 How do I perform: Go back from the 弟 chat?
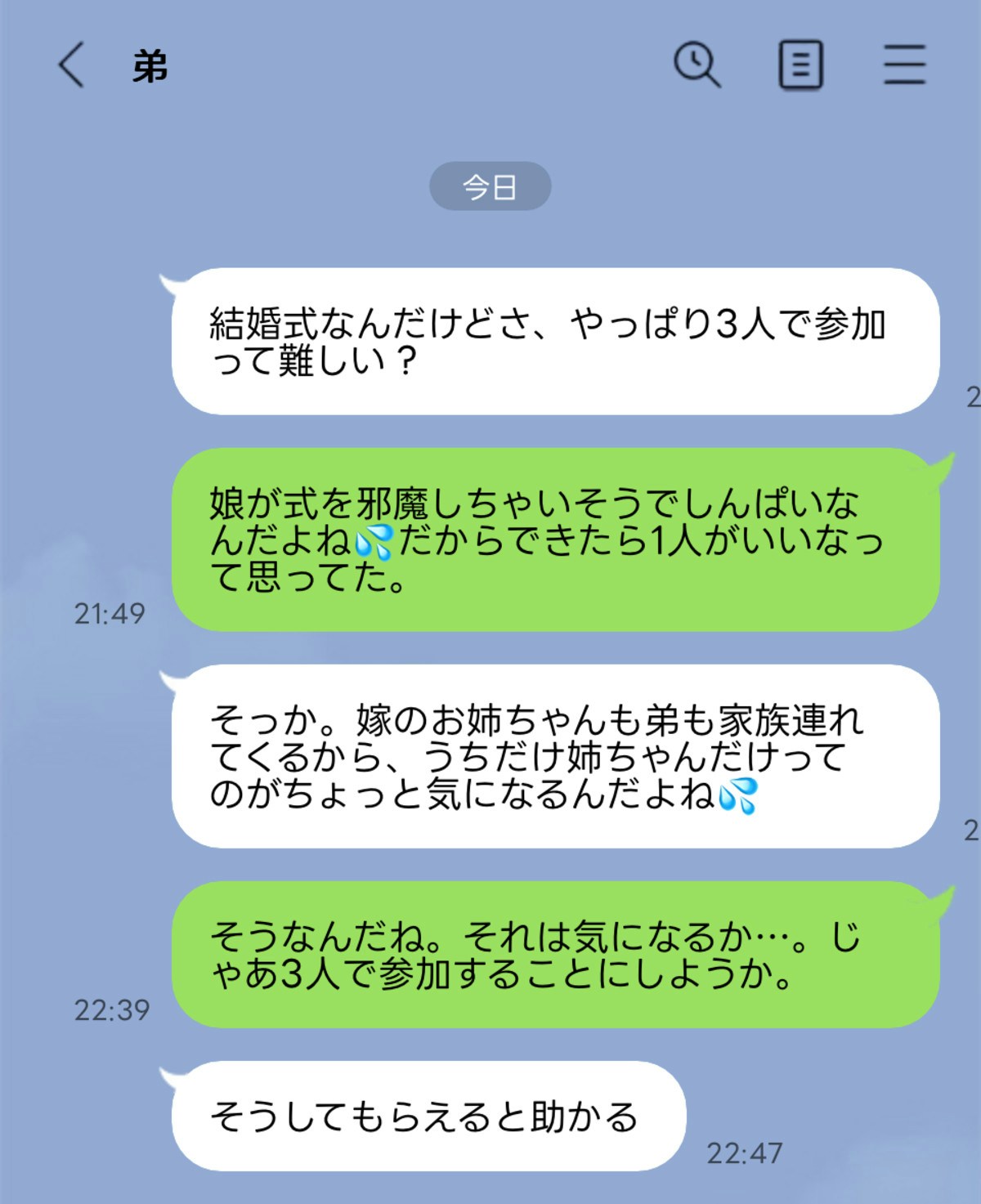pyautogui.click(x=72, y=65)
